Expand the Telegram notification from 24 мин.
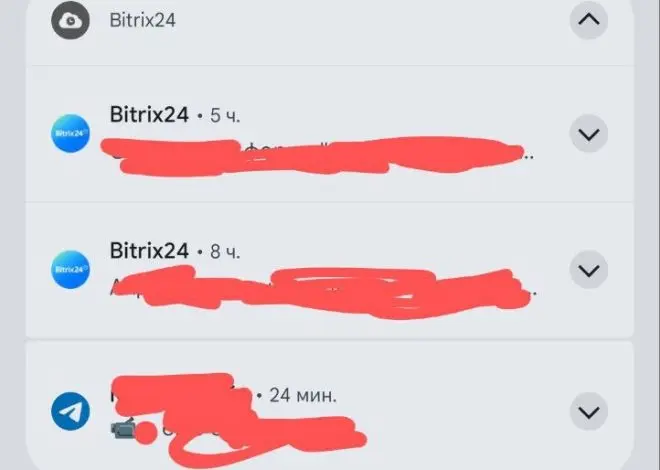This screenshot has width=660, height=470. pos(589,410)
